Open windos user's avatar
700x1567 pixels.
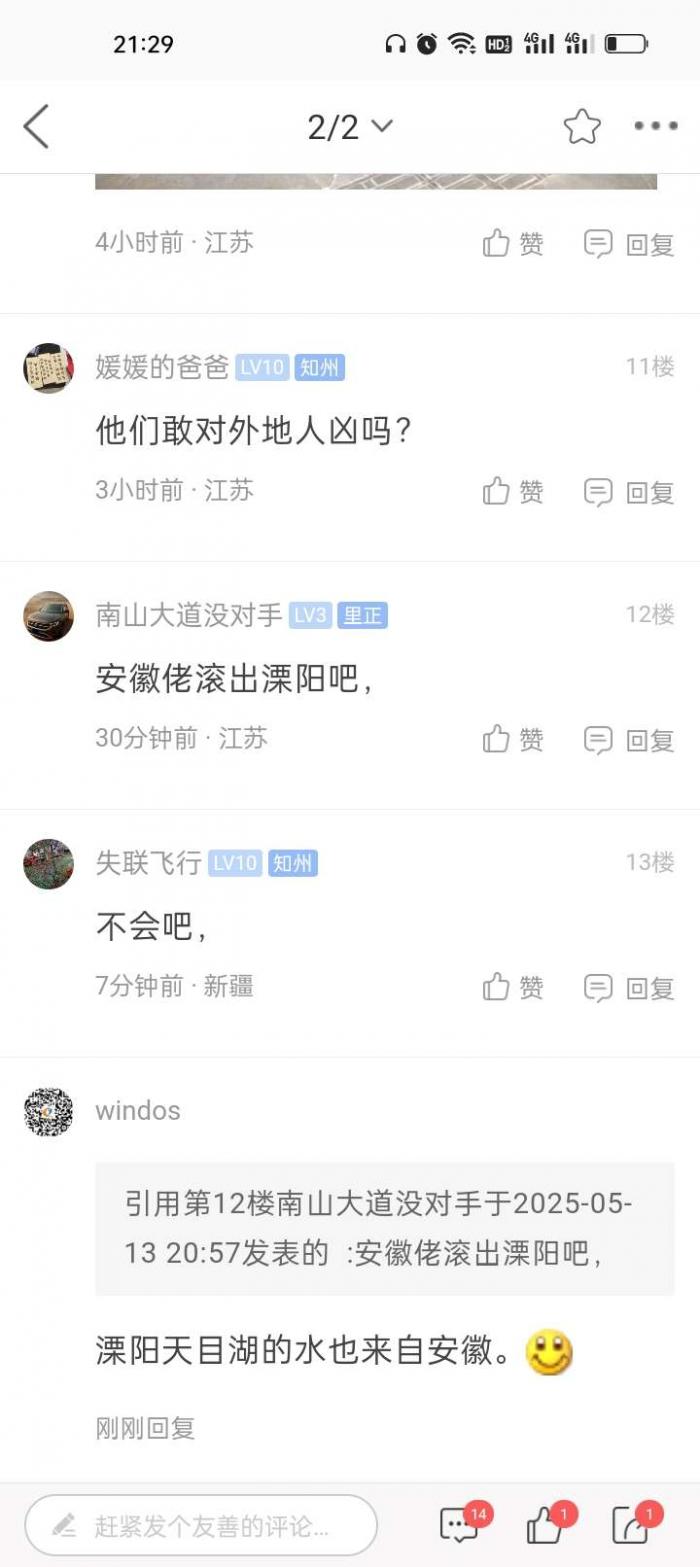48,1112
